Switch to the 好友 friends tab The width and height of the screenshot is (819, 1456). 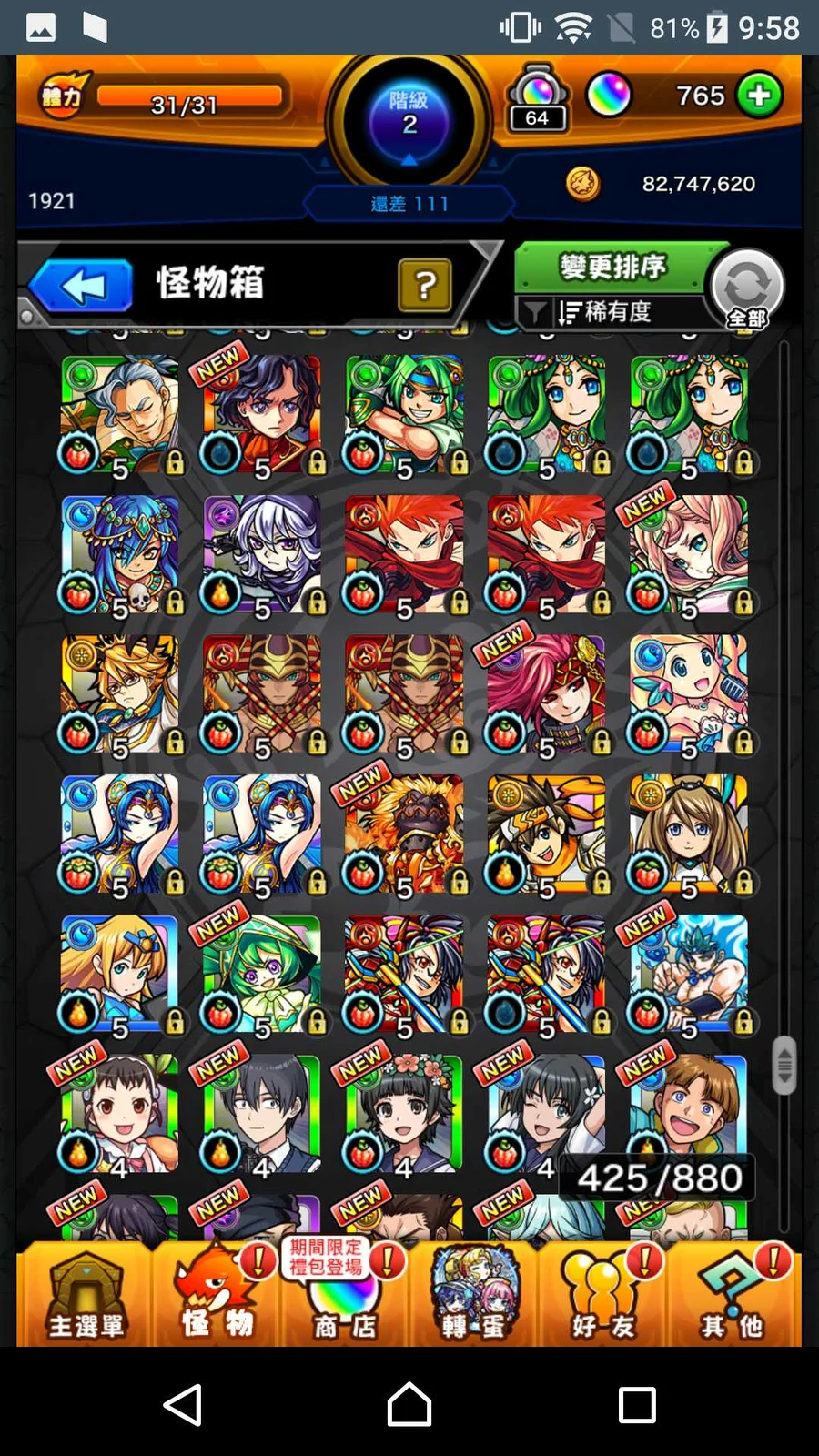coord(603,1296)
